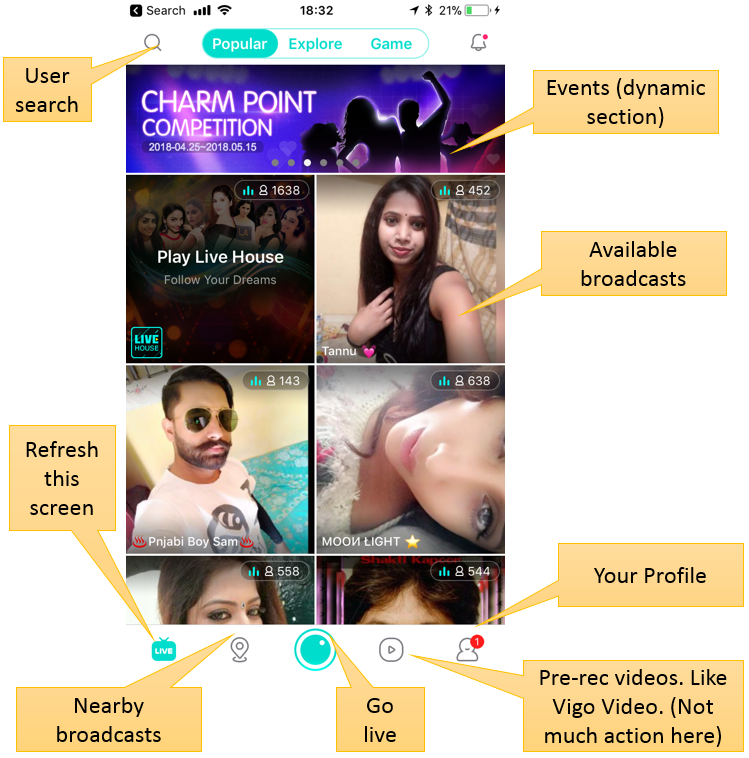Open the notifications bell

(479, 43)
